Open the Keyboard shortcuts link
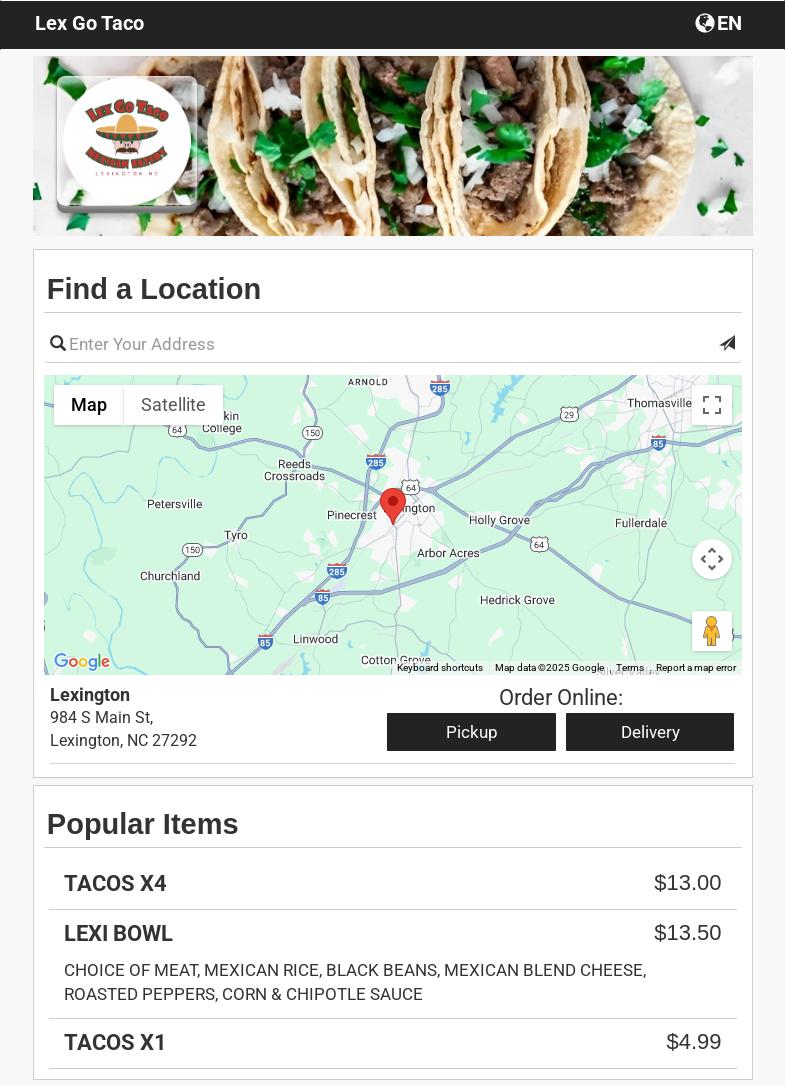 (440, 667)
